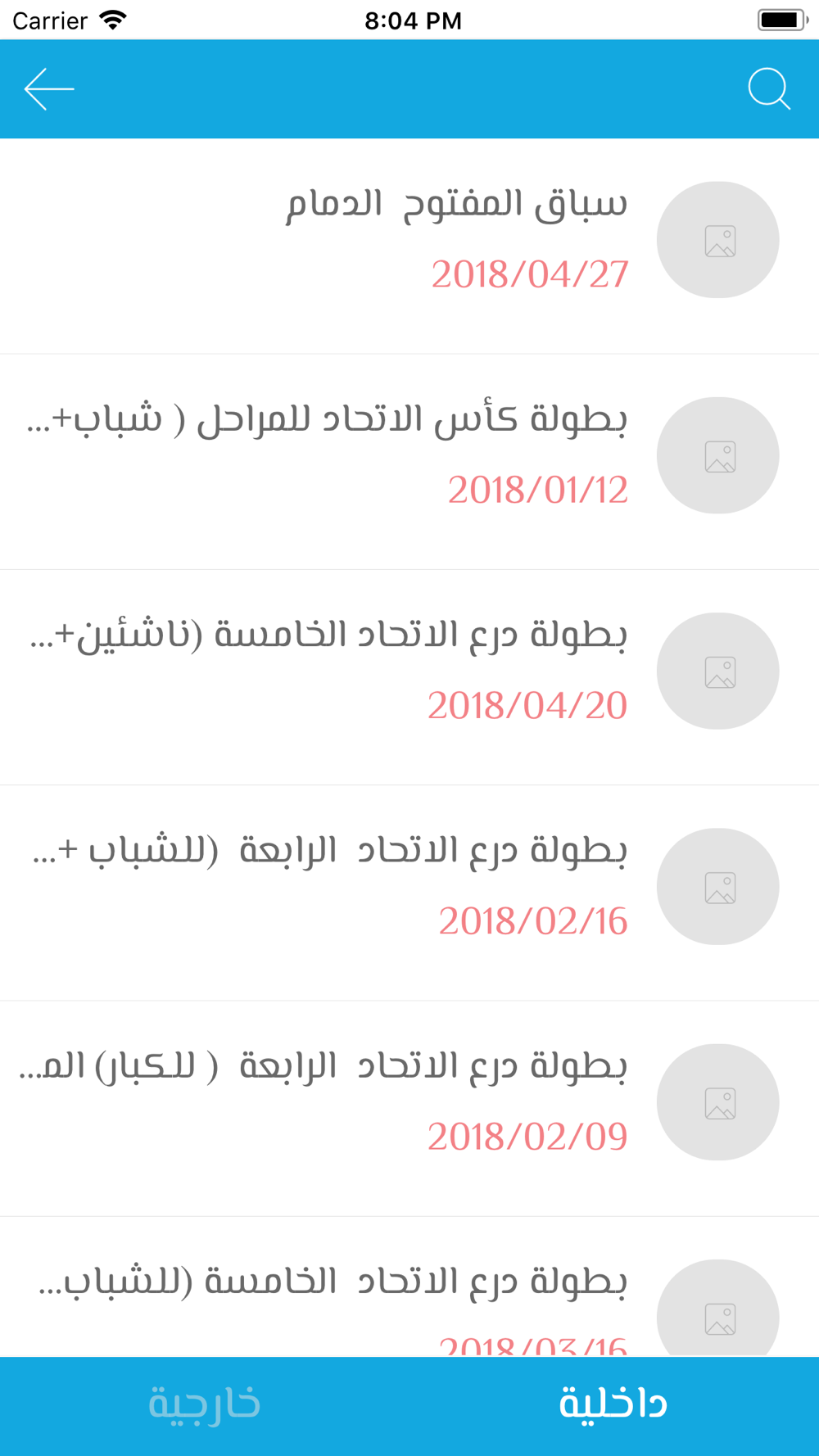Open the search magnifier icon
The height and width of the screenshot is (1456, 819).
(x=769, y=88)
